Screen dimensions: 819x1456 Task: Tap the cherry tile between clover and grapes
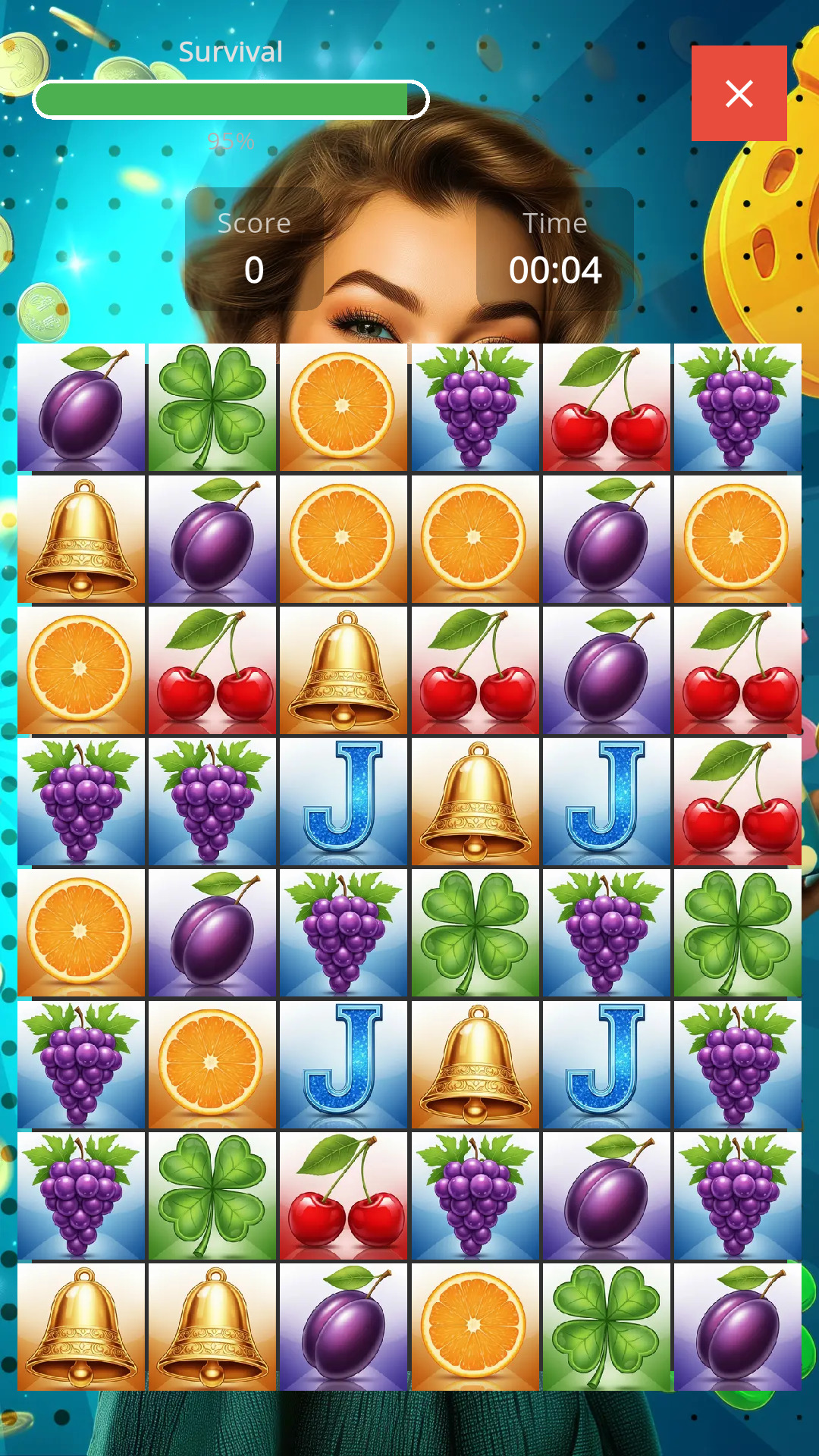(344, 1196)
